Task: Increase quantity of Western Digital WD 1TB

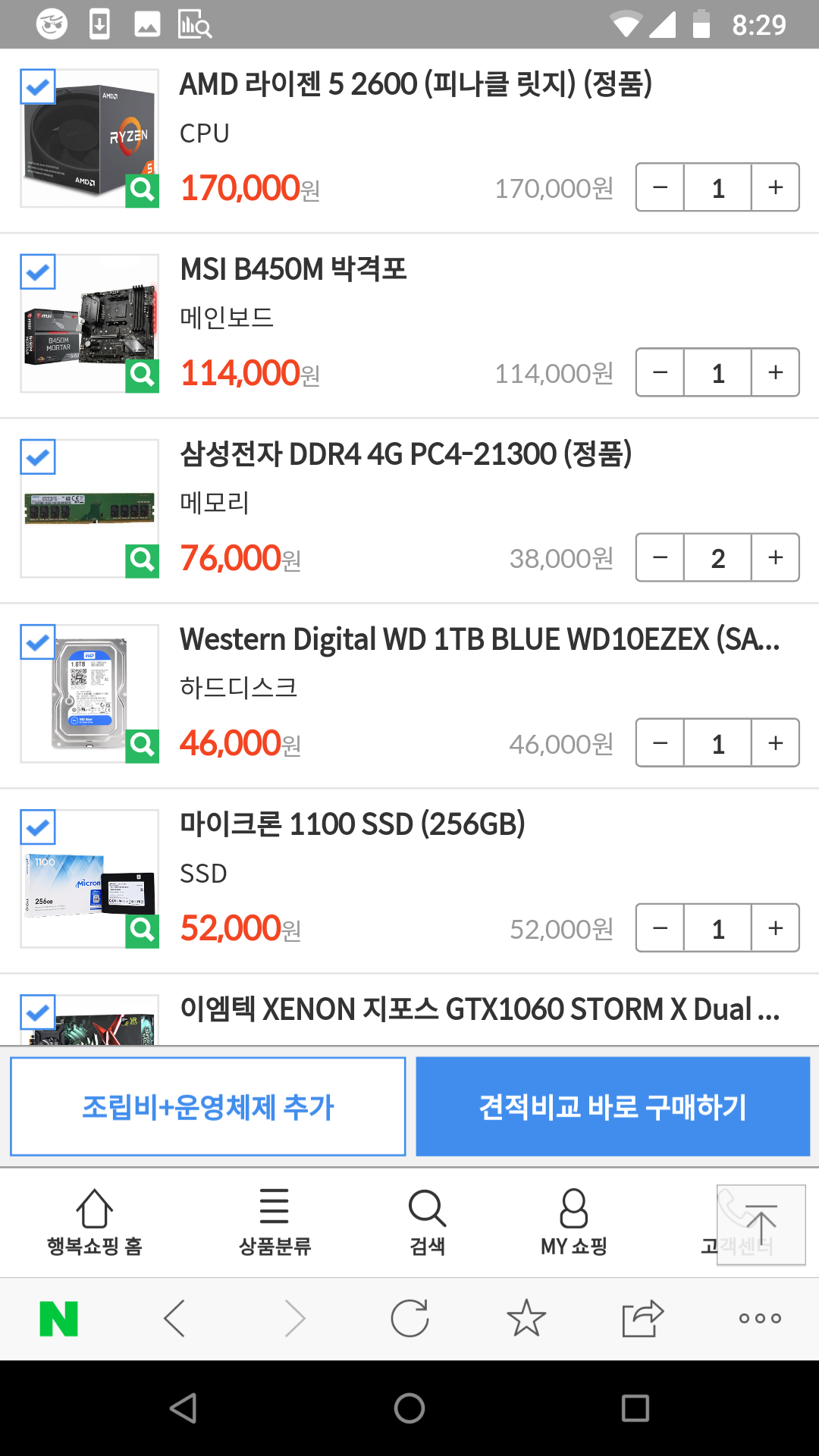Action: pyautogui.click(x=775, y=742)
